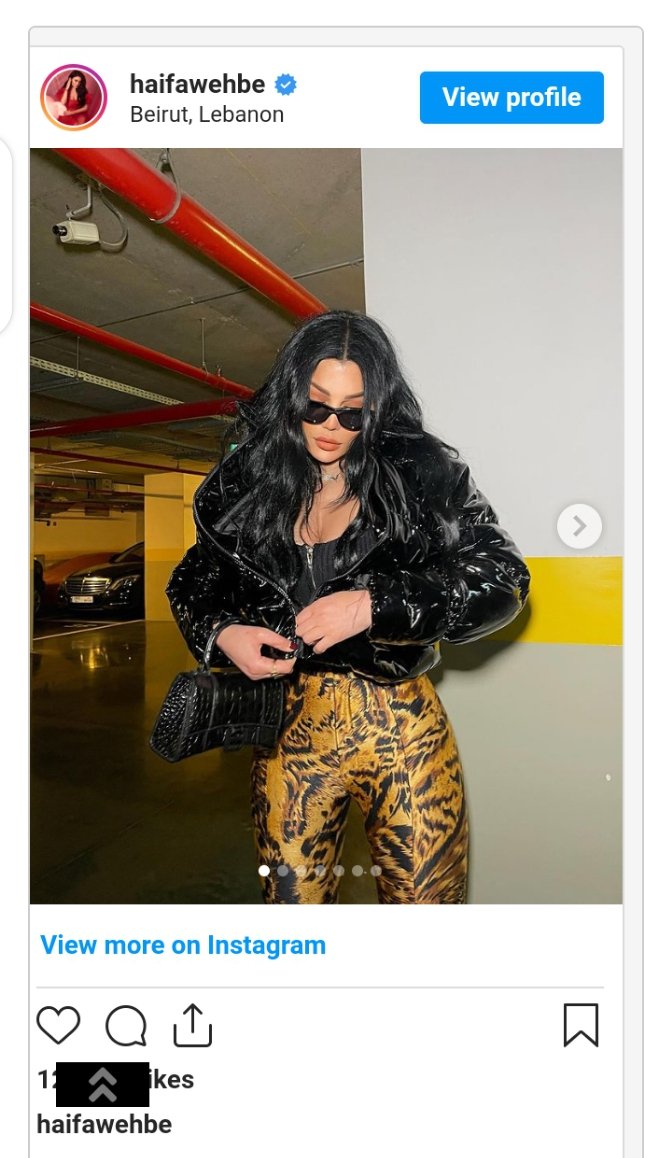The height and width of the screenshot is (1158, 672).
Task: Open comments with speech bubble icon
Action: [x=126, y=1025]
